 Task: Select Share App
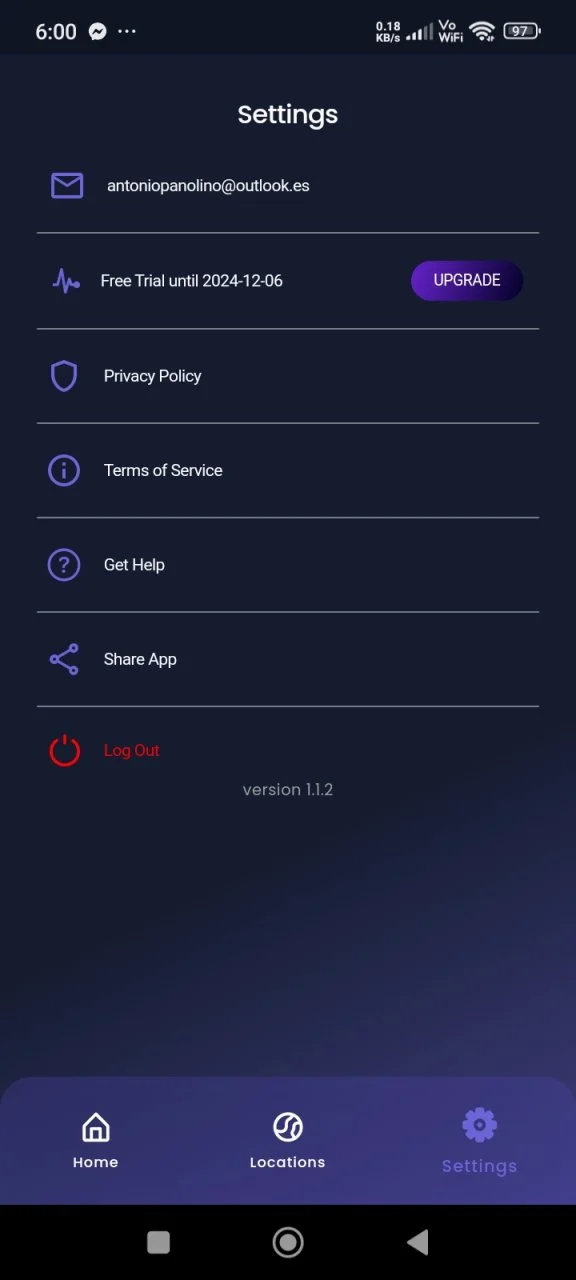pyautogui.click(x=288, y=659)
